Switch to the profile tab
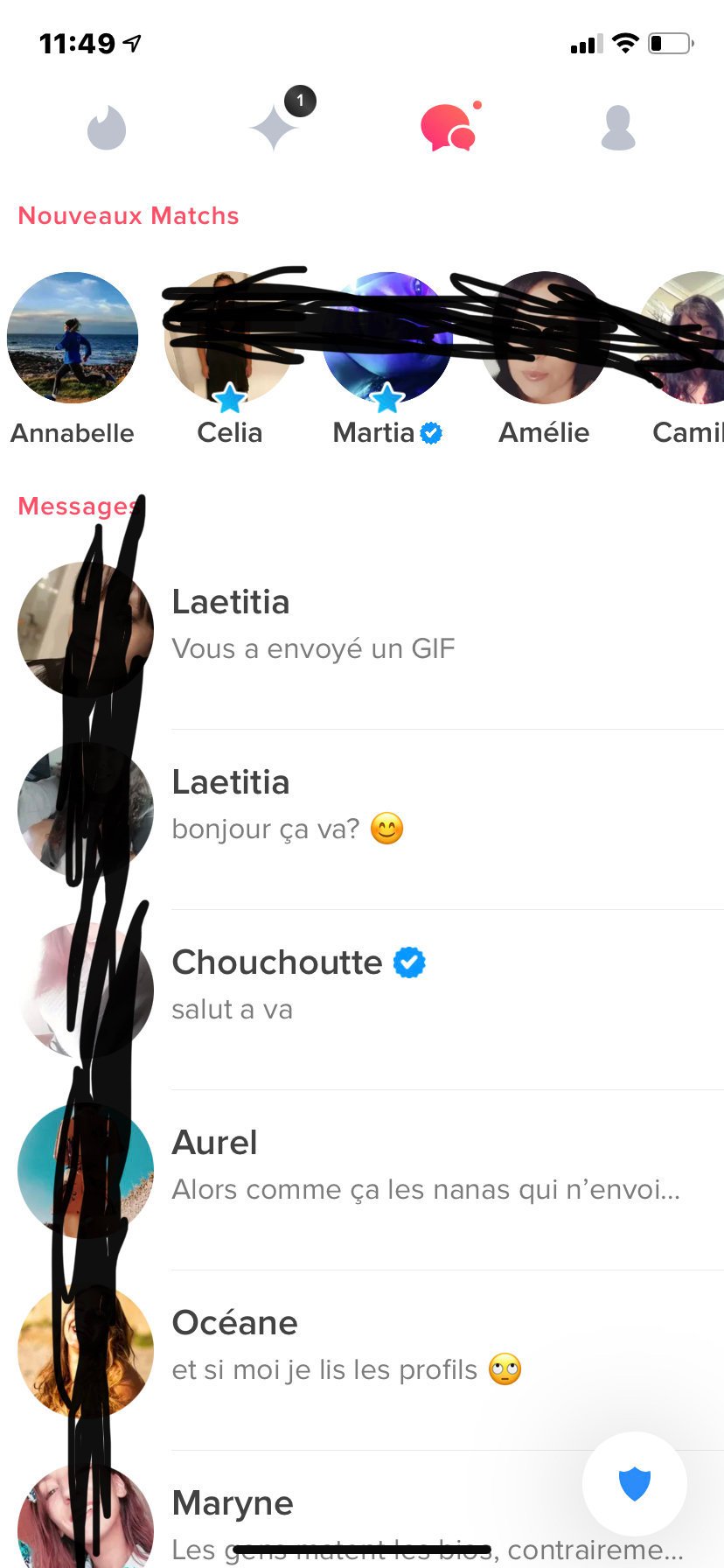This screenshot has height=1568, width=724. coord(617,129)
